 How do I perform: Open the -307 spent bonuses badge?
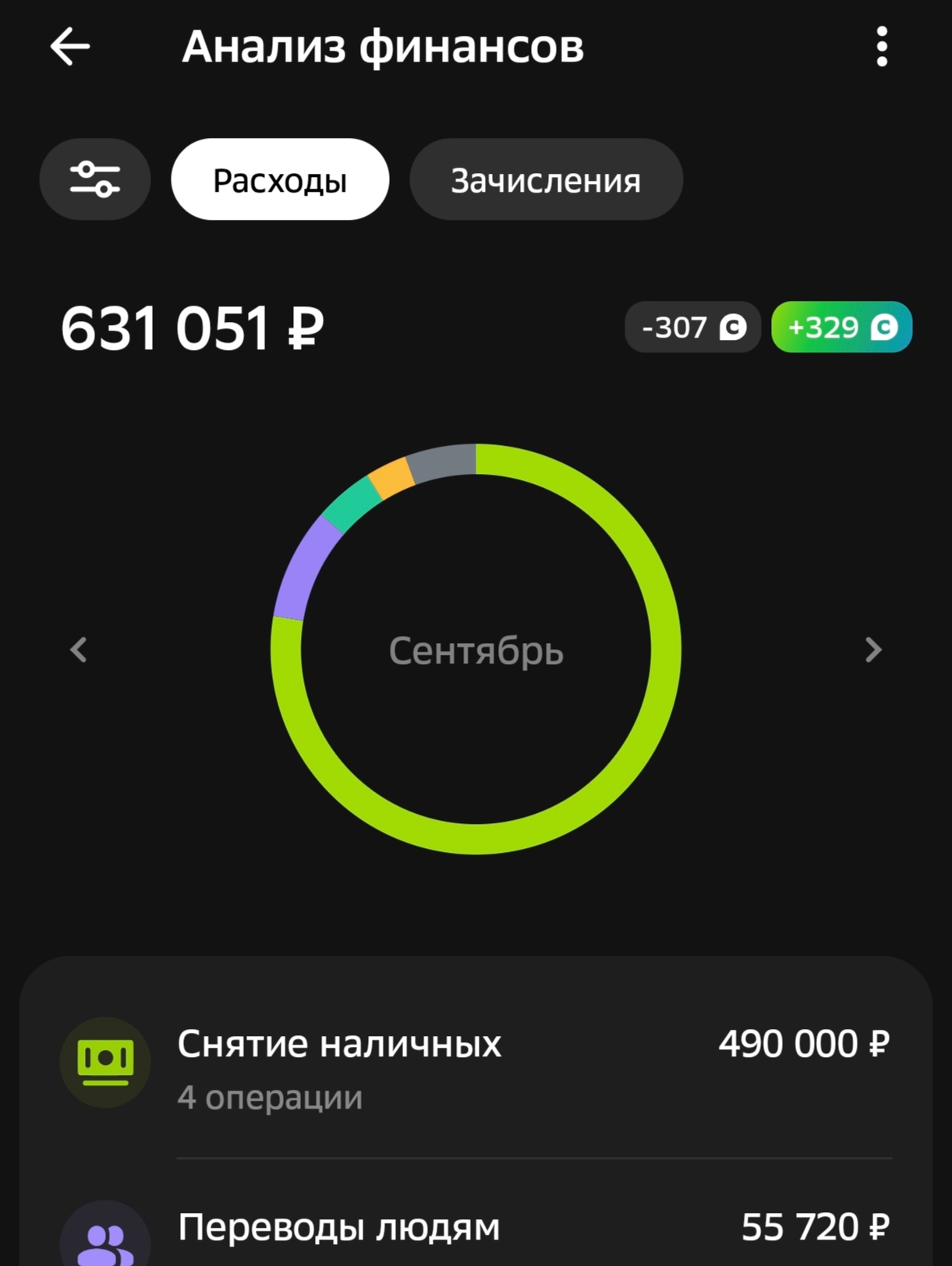tap(692, 327)
